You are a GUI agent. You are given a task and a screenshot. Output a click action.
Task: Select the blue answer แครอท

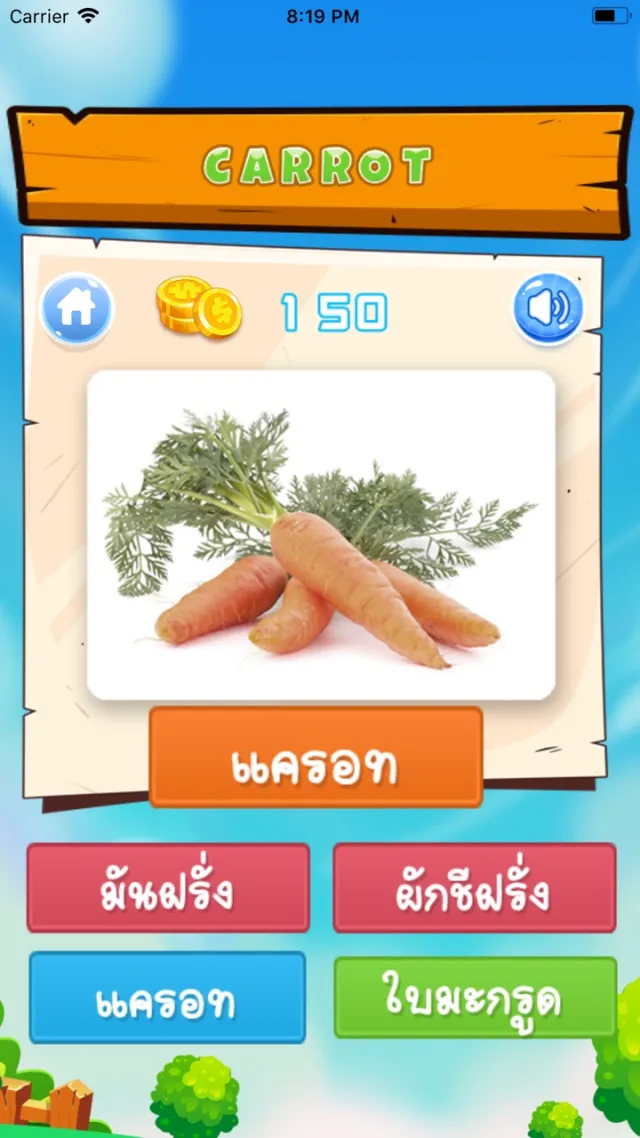[x=167, y=997]
